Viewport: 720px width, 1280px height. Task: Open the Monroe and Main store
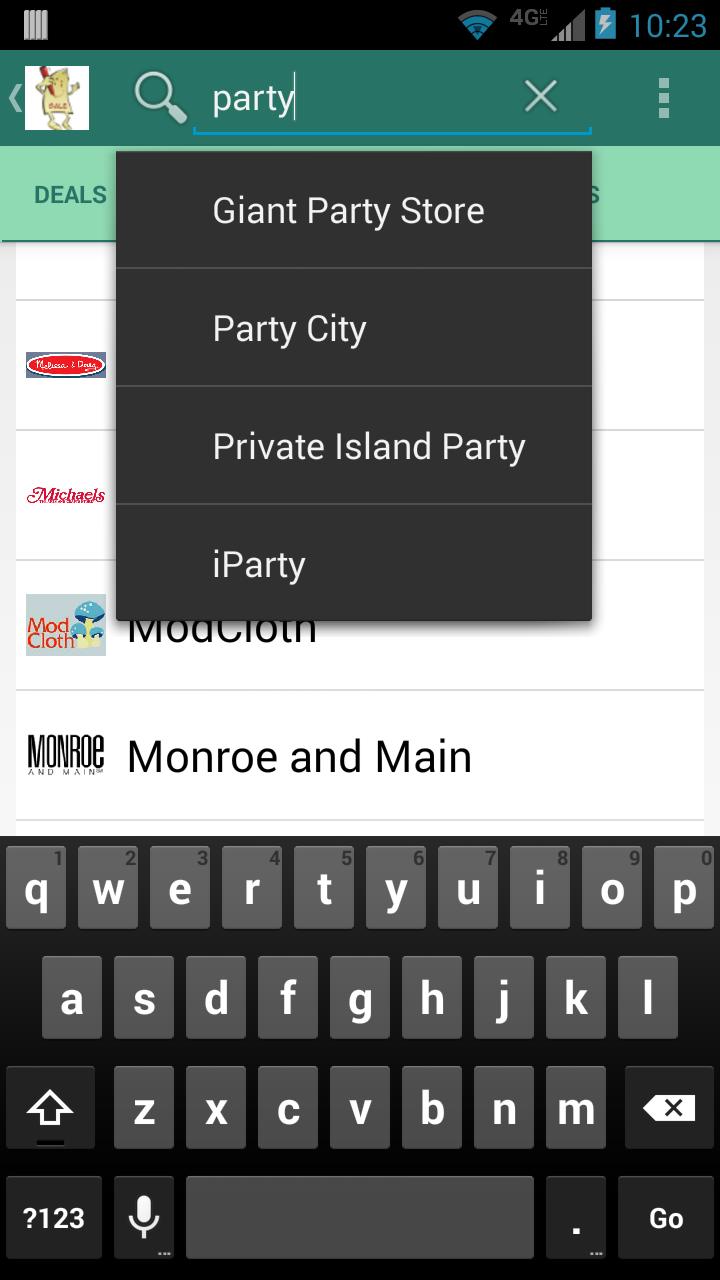(360, 756)
